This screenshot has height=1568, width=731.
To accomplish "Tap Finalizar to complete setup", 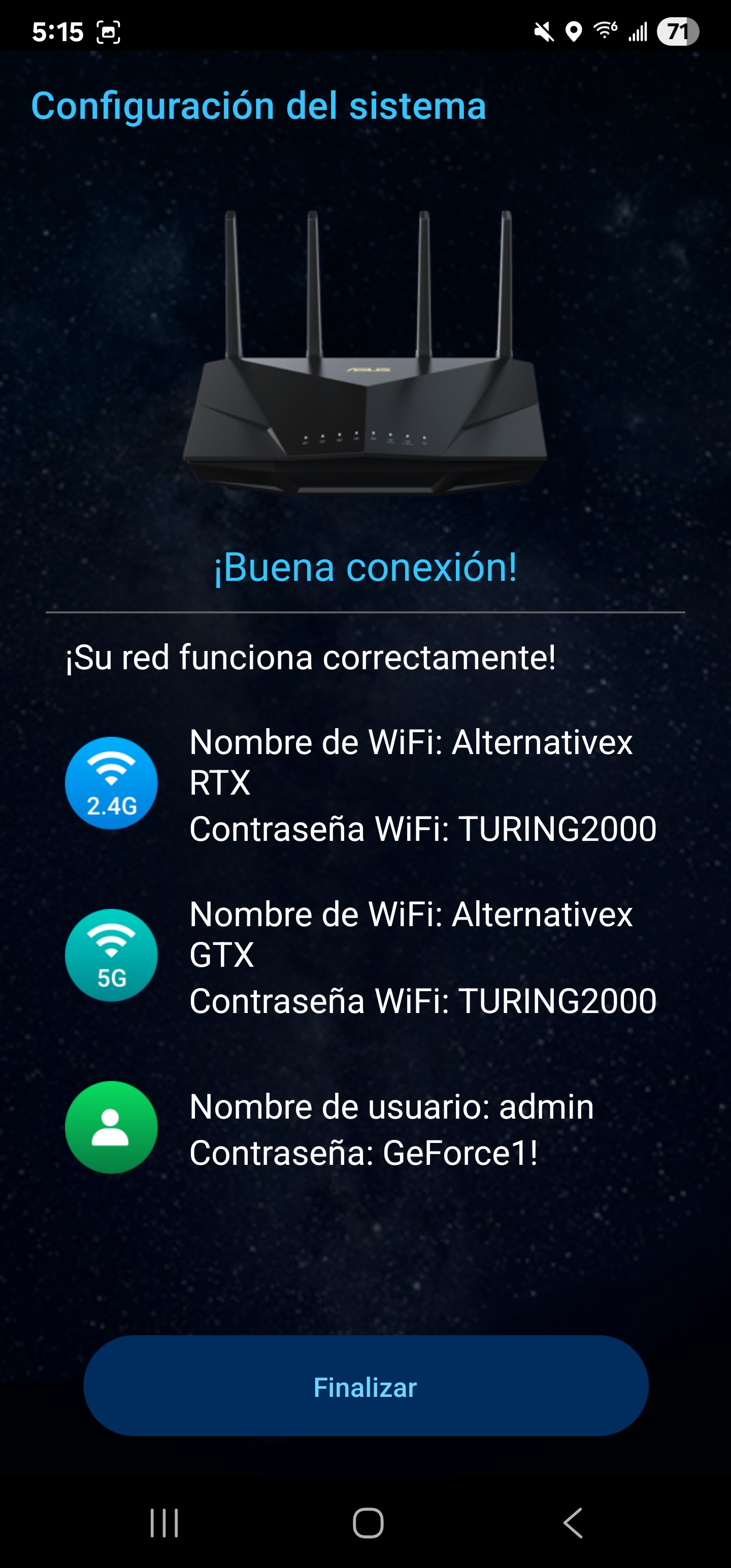I will point(365,1387).
